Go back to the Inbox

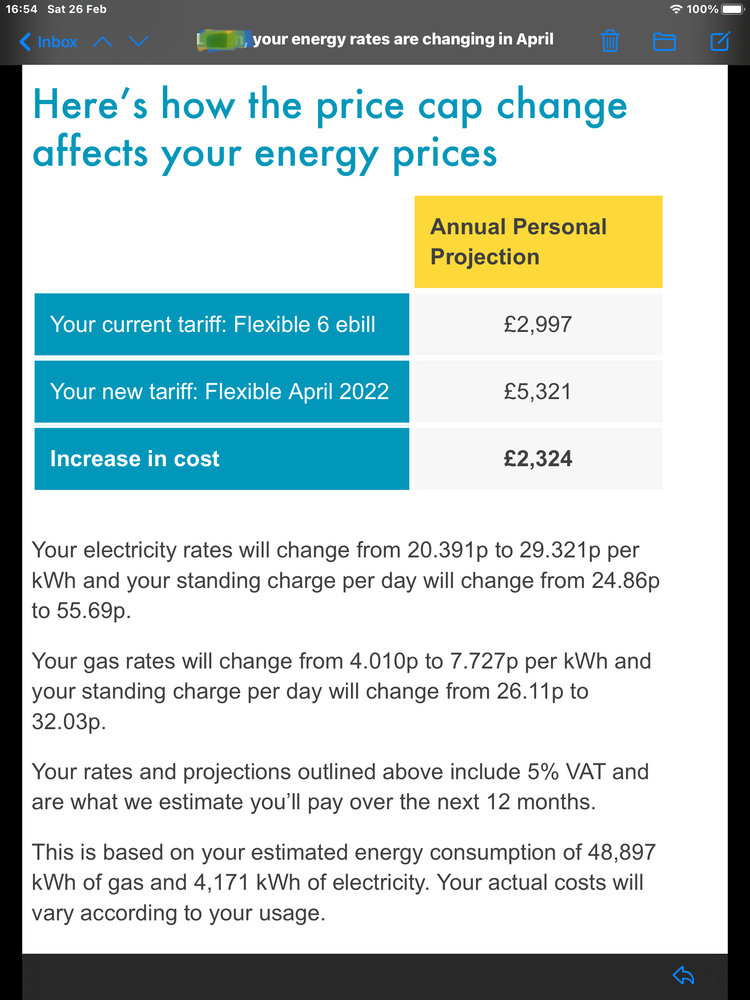click(x=48, y=42)
